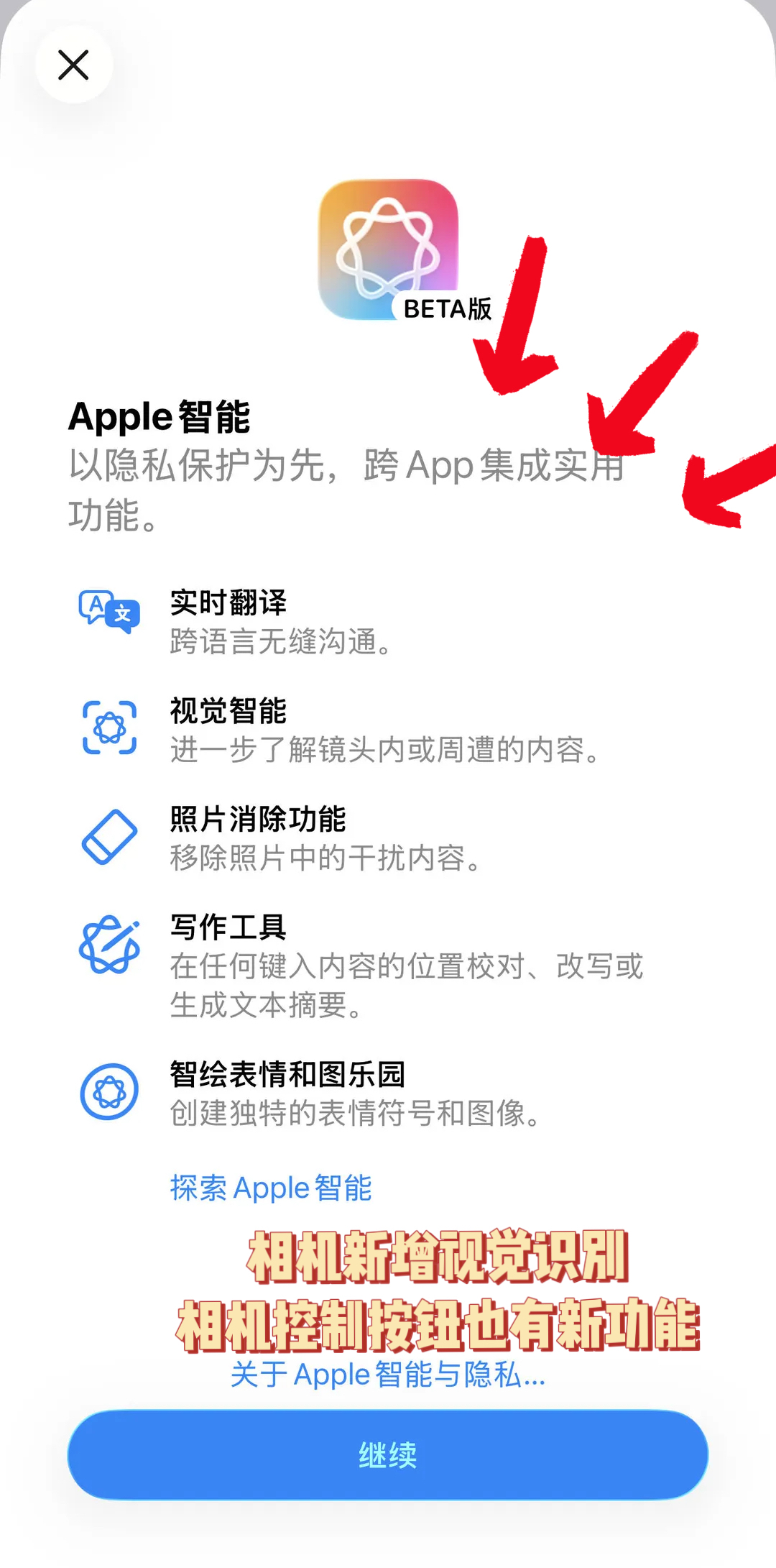
Task: Click the 照片消除功能 feature title
Action: [259, 820]
